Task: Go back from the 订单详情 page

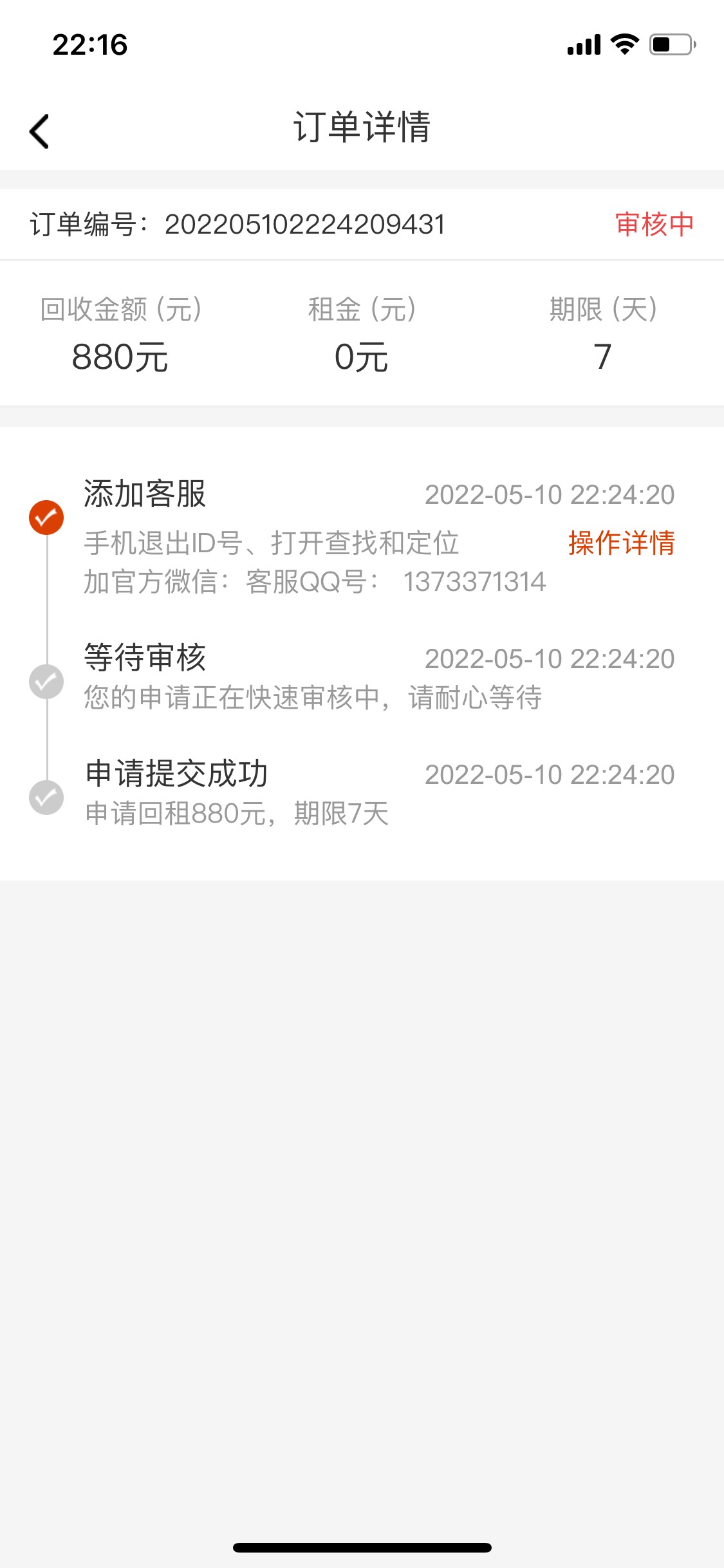Action: (39, 131)
